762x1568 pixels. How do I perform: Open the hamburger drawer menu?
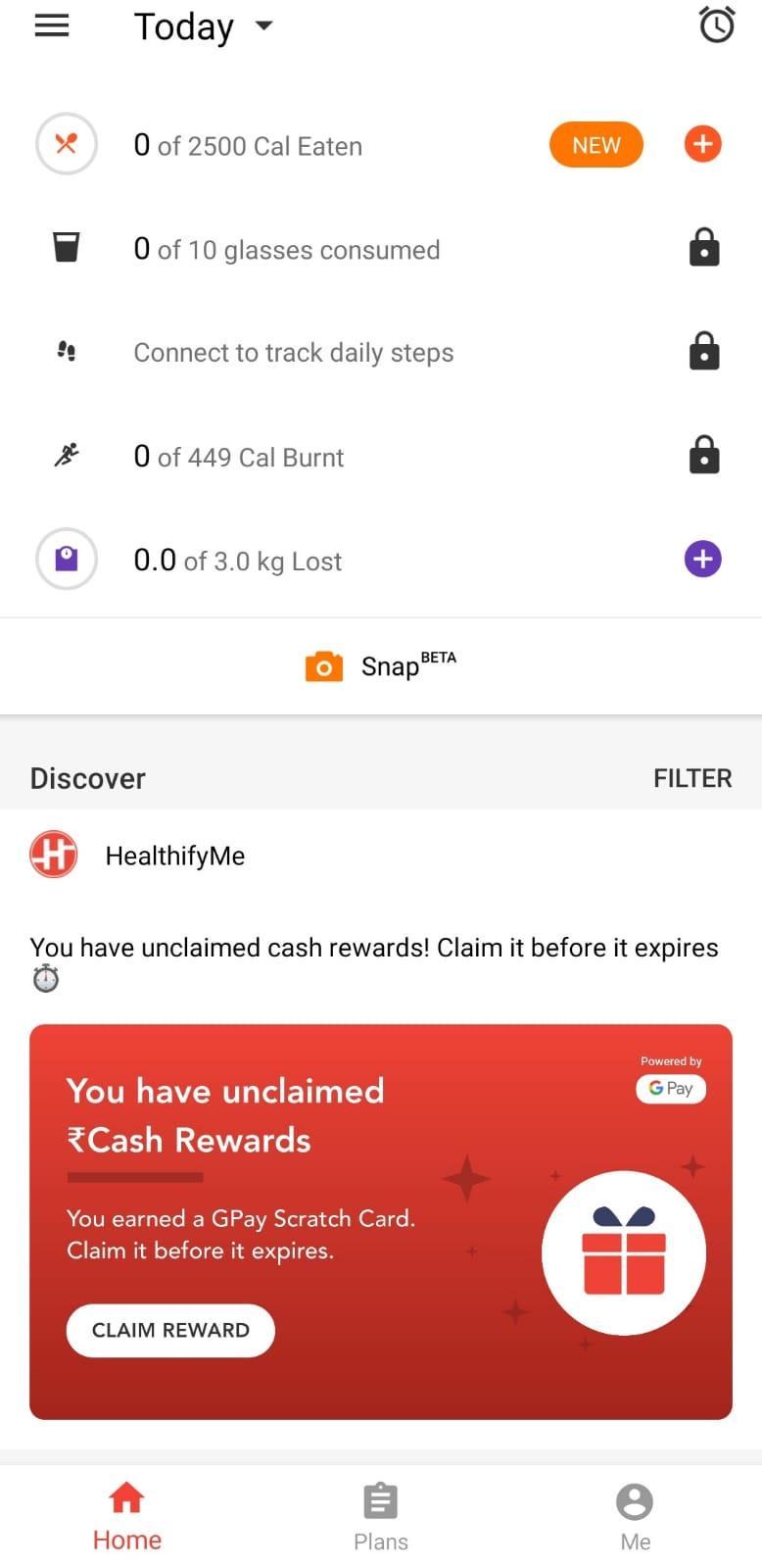tap(52, 26)
